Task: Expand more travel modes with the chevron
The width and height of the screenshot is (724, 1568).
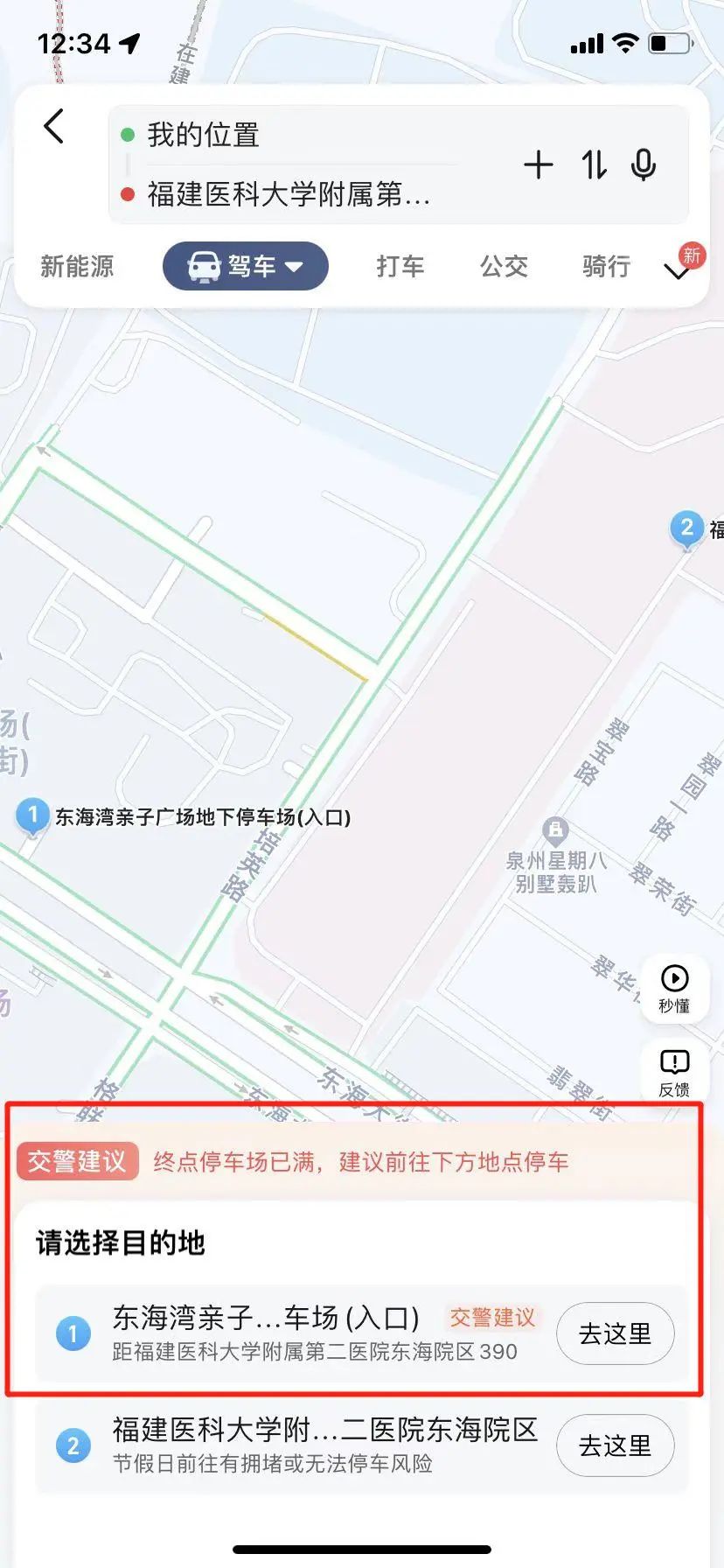Action: click(x=678, y=271)
